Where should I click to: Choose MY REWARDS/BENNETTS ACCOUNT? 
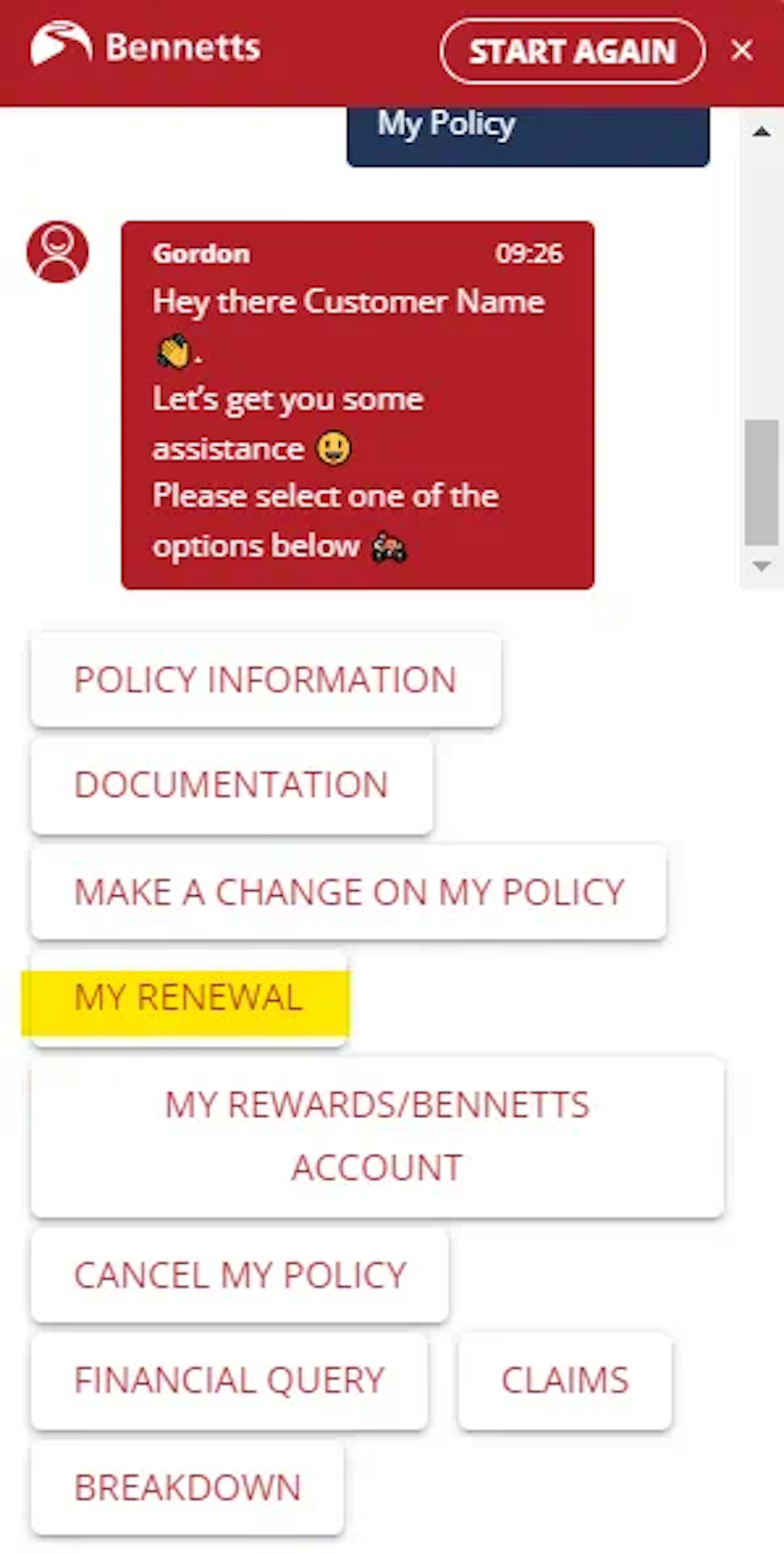[377, 1136]
